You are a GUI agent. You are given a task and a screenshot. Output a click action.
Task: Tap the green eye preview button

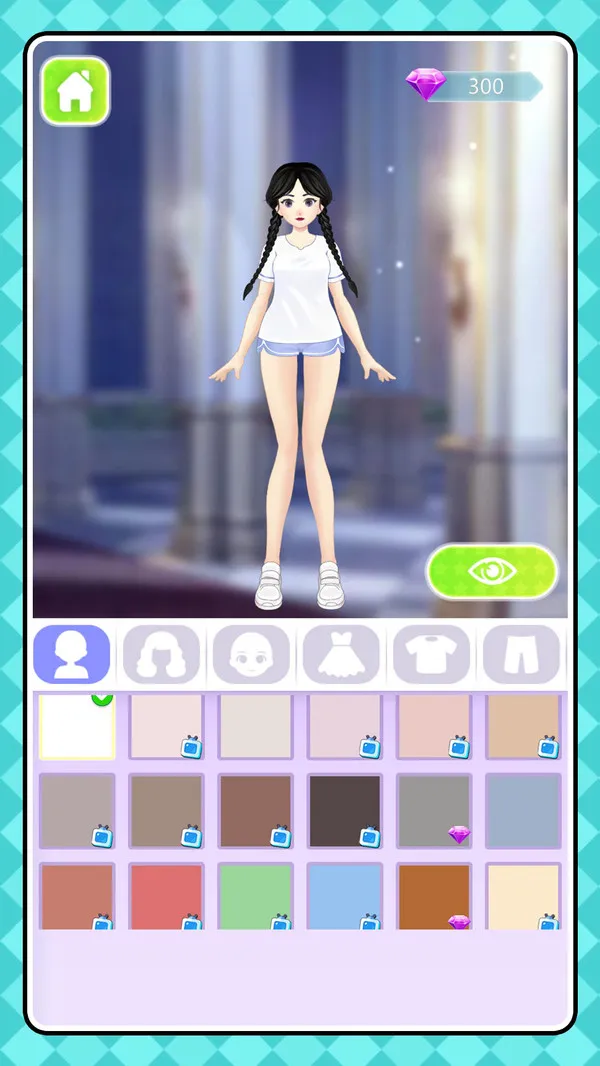[491, 571]
